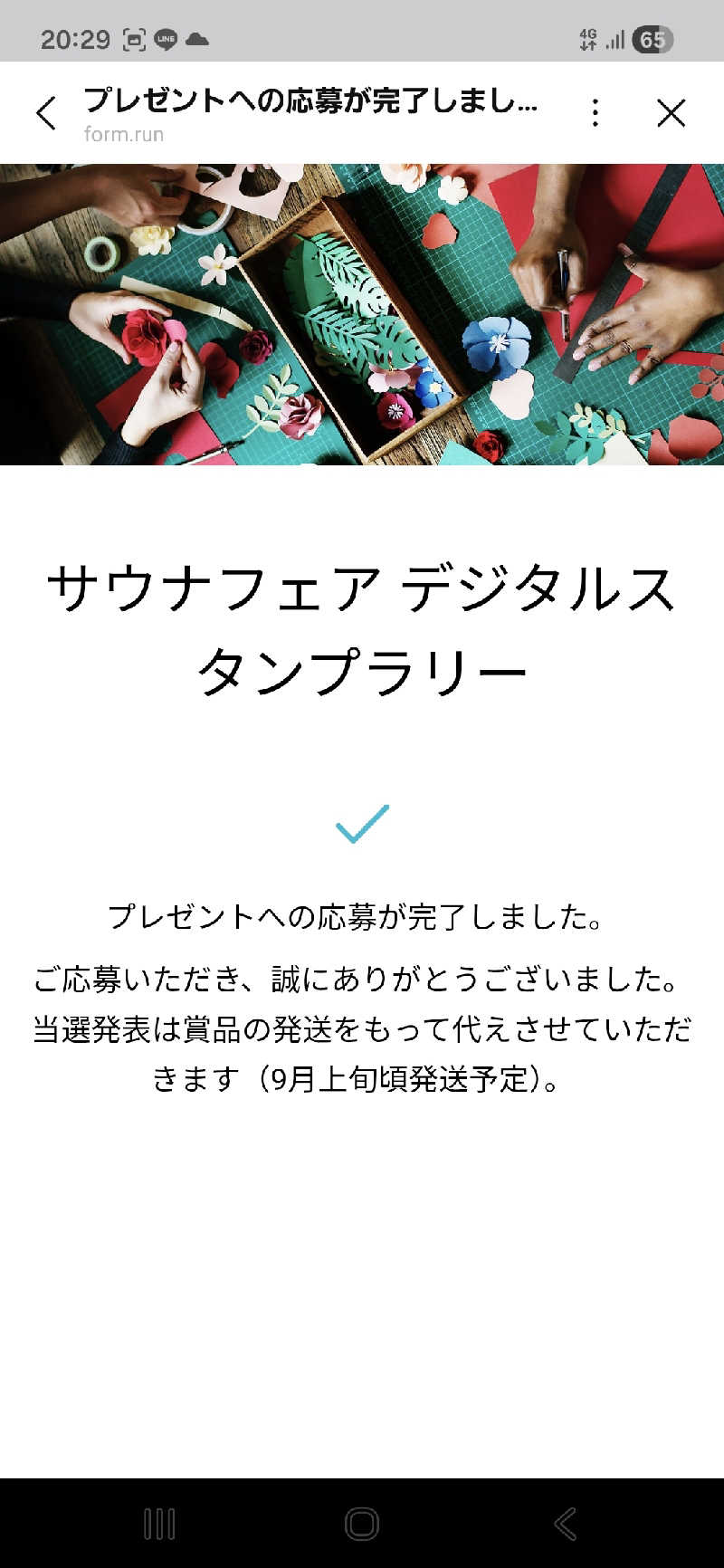The height and width of the screenshot is (1568, 724).
Task: Open the recent apps view
Action: (x=159, y=1524)
